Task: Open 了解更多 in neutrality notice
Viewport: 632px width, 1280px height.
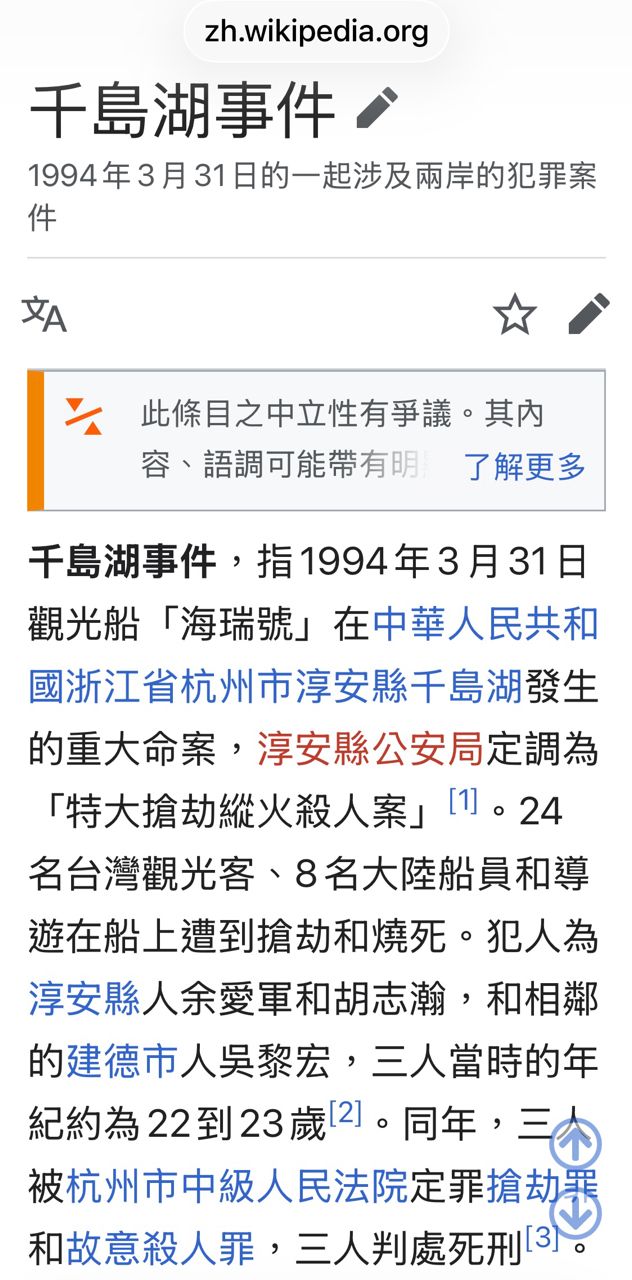Action: pos(525,466)
